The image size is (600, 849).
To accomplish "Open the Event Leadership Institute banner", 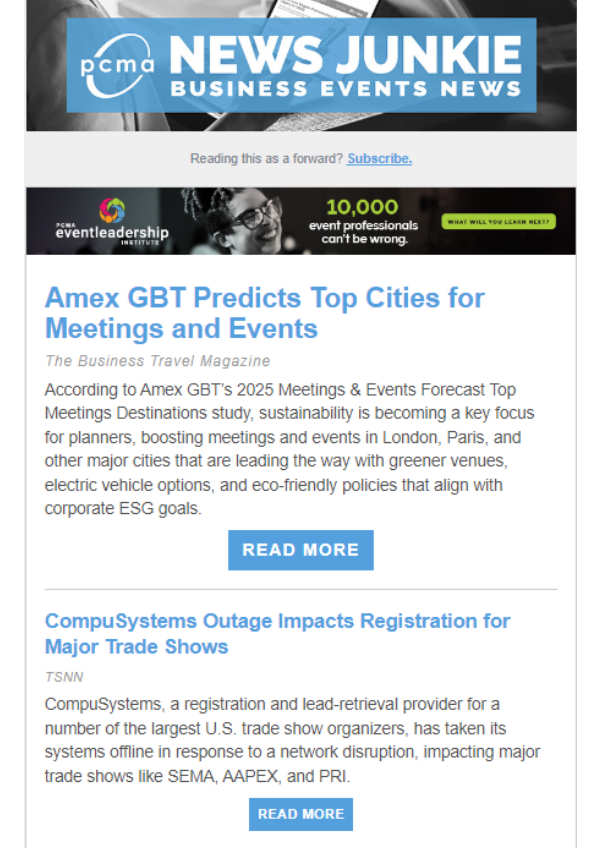I will point(300,220).
